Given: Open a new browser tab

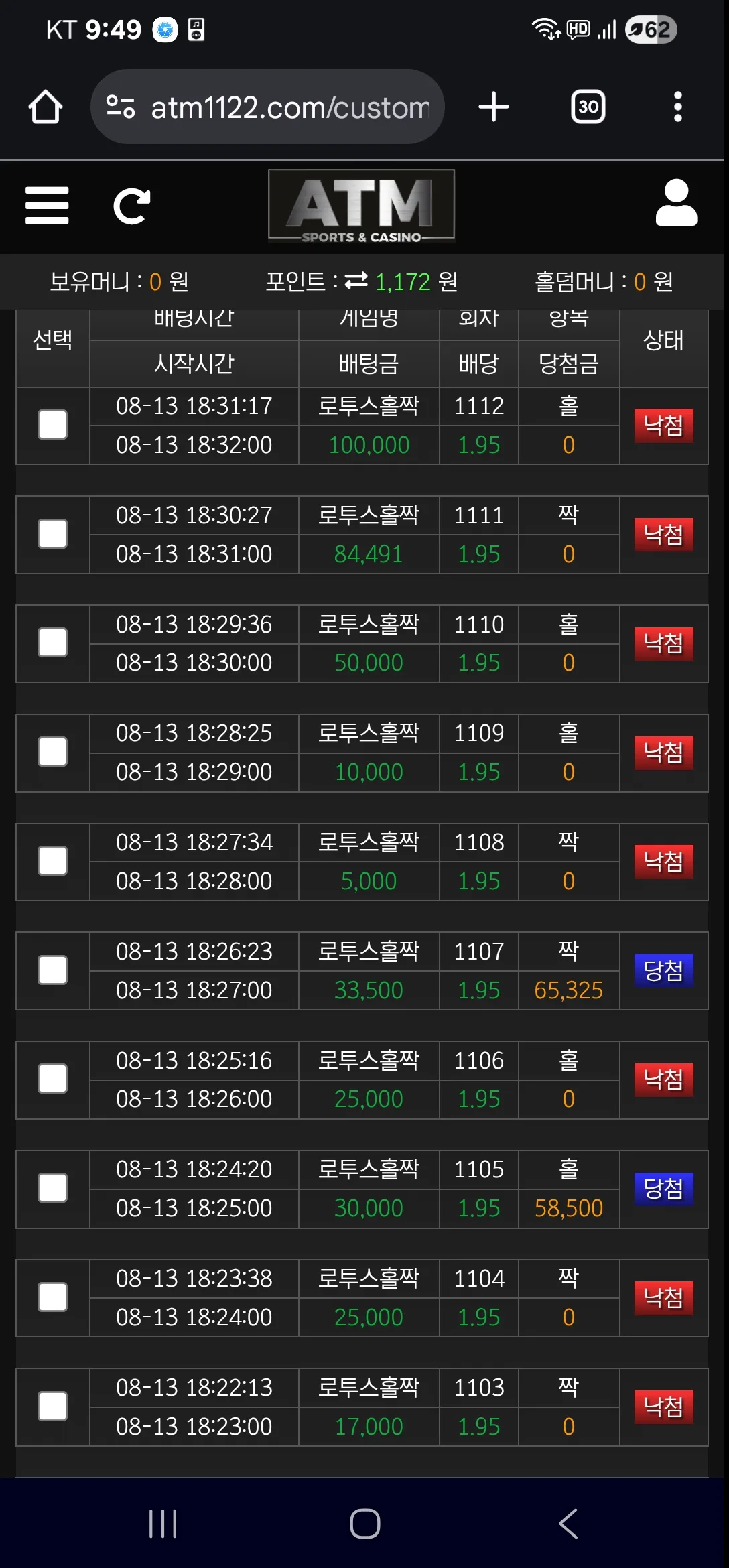Looking at the screenshot, I should (494, 107).
